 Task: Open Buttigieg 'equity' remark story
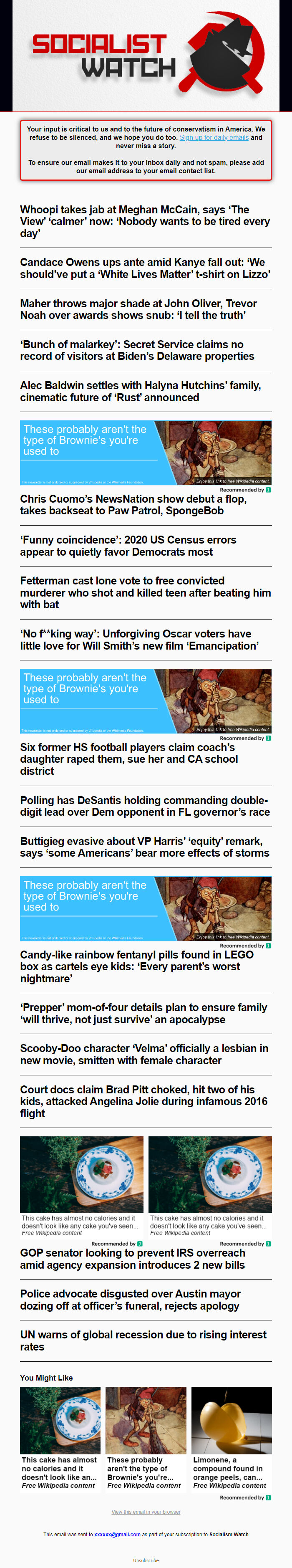coord(145,847)
